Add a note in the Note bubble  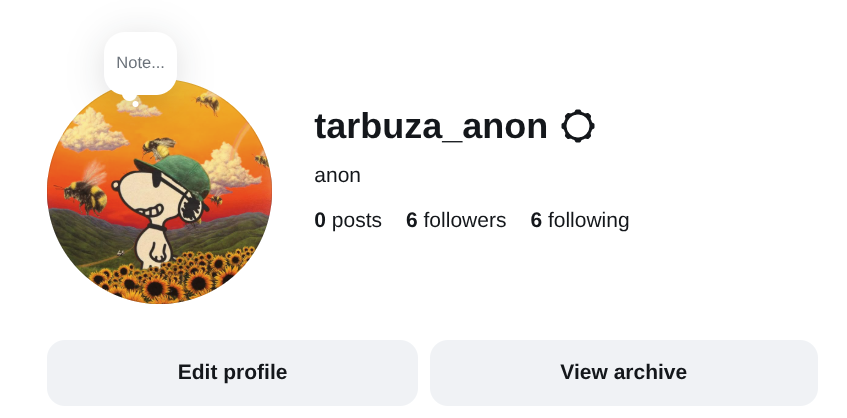tap(140, 63)
